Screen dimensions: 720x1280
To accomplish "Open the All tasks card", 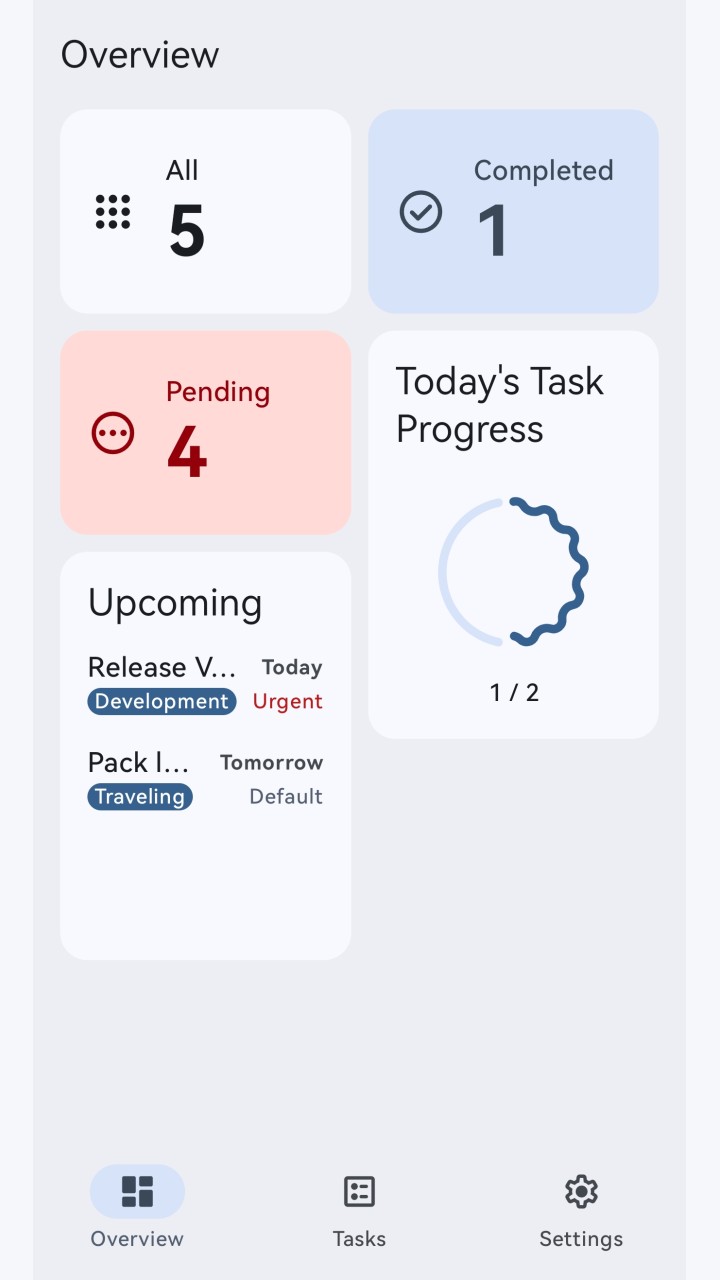I will (205, 211).
